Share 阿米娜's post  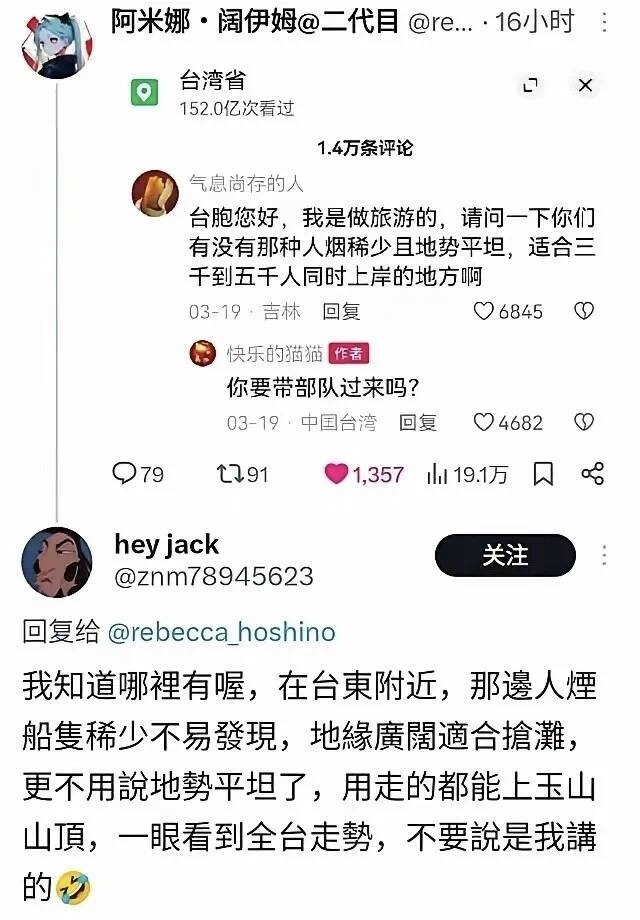(592, 474)
